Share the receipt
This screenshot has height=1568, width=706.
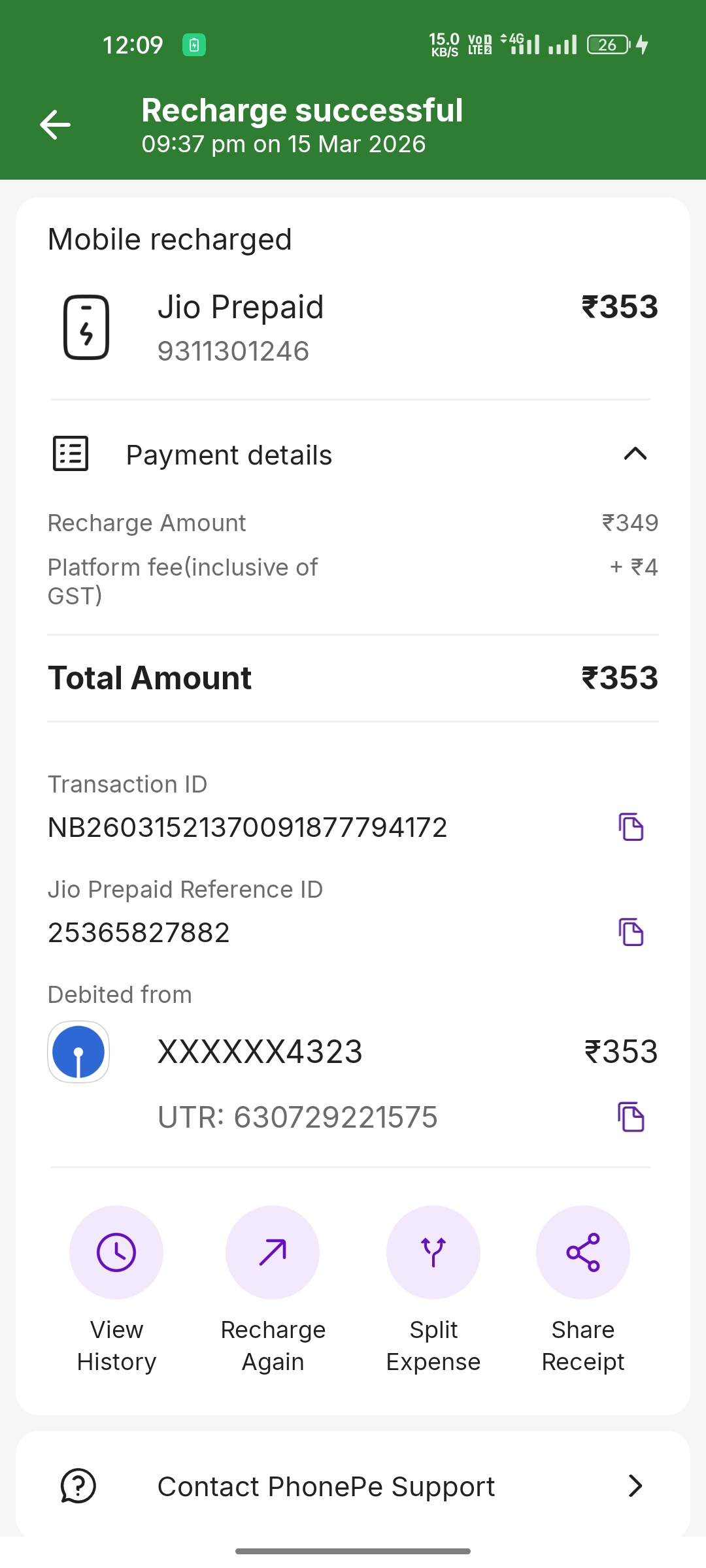click(583, 1252)
